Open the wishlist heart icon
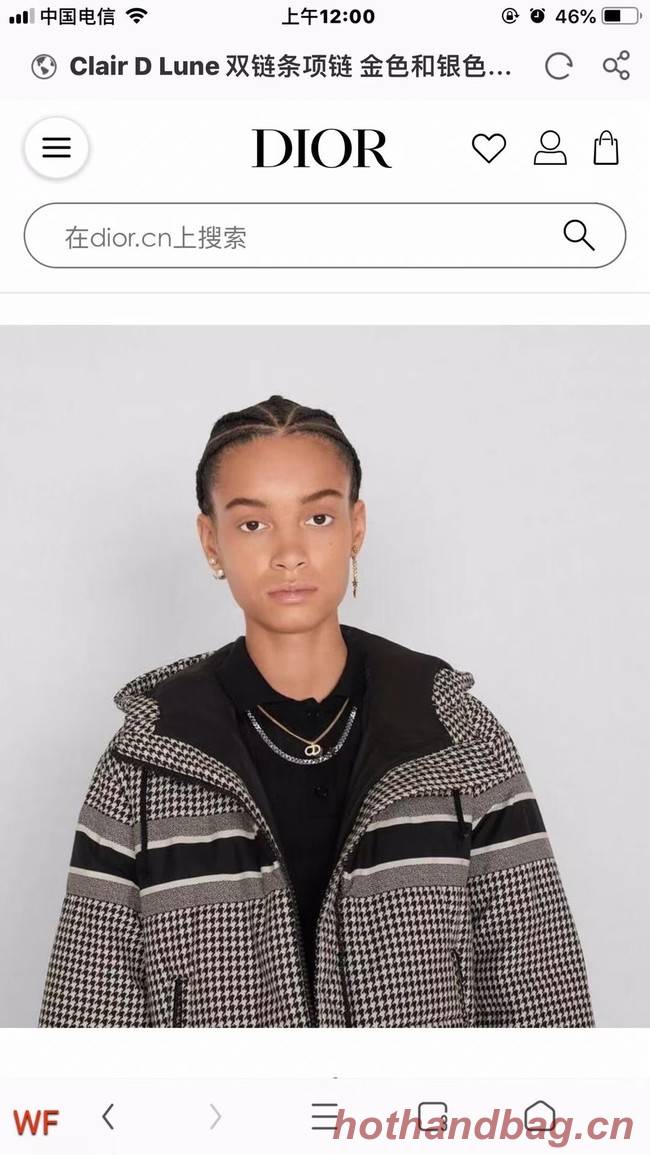 (x=489, y=149)
